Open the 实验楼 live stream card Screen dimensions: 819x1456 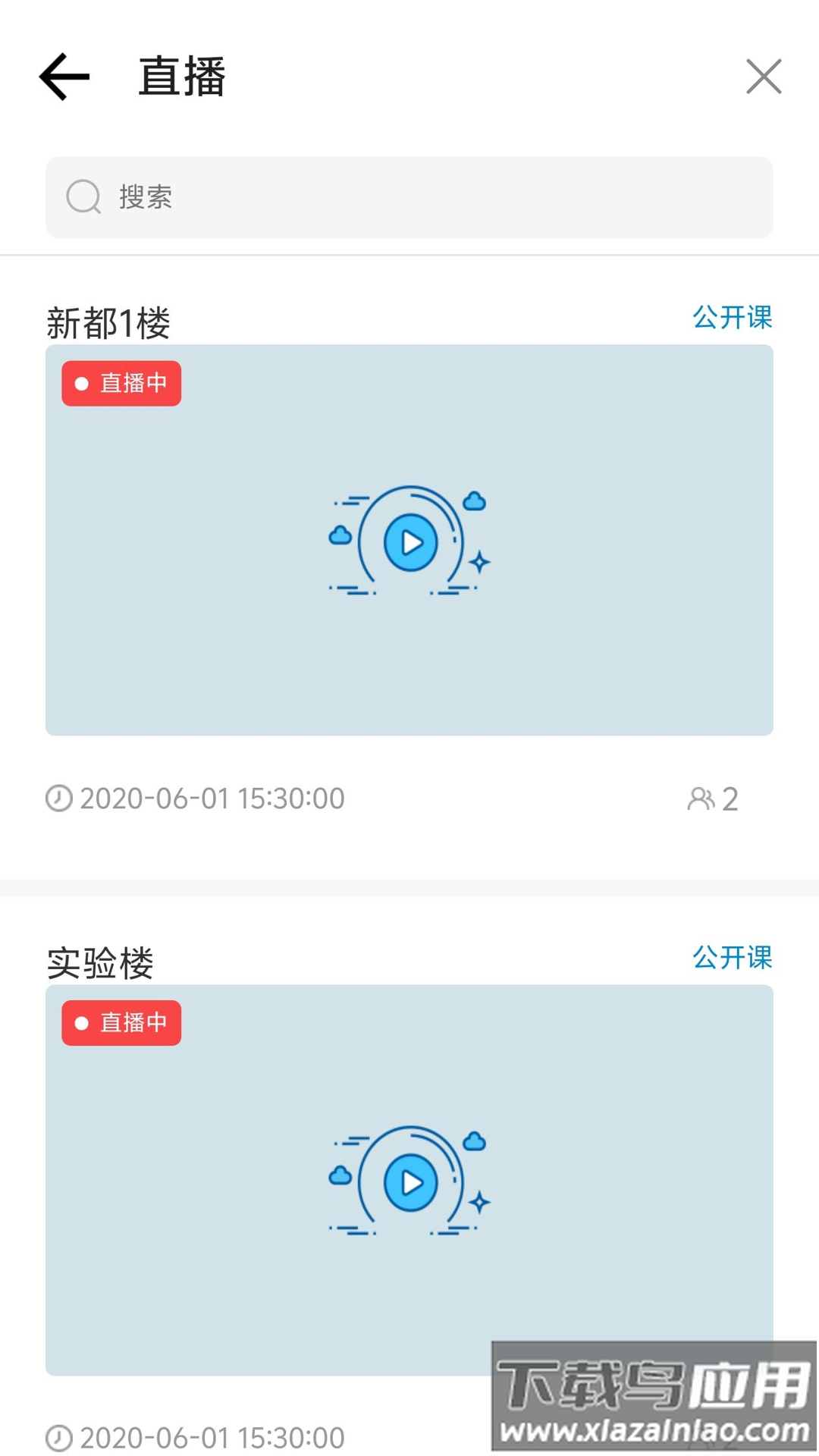click(x=409, y=1179)
